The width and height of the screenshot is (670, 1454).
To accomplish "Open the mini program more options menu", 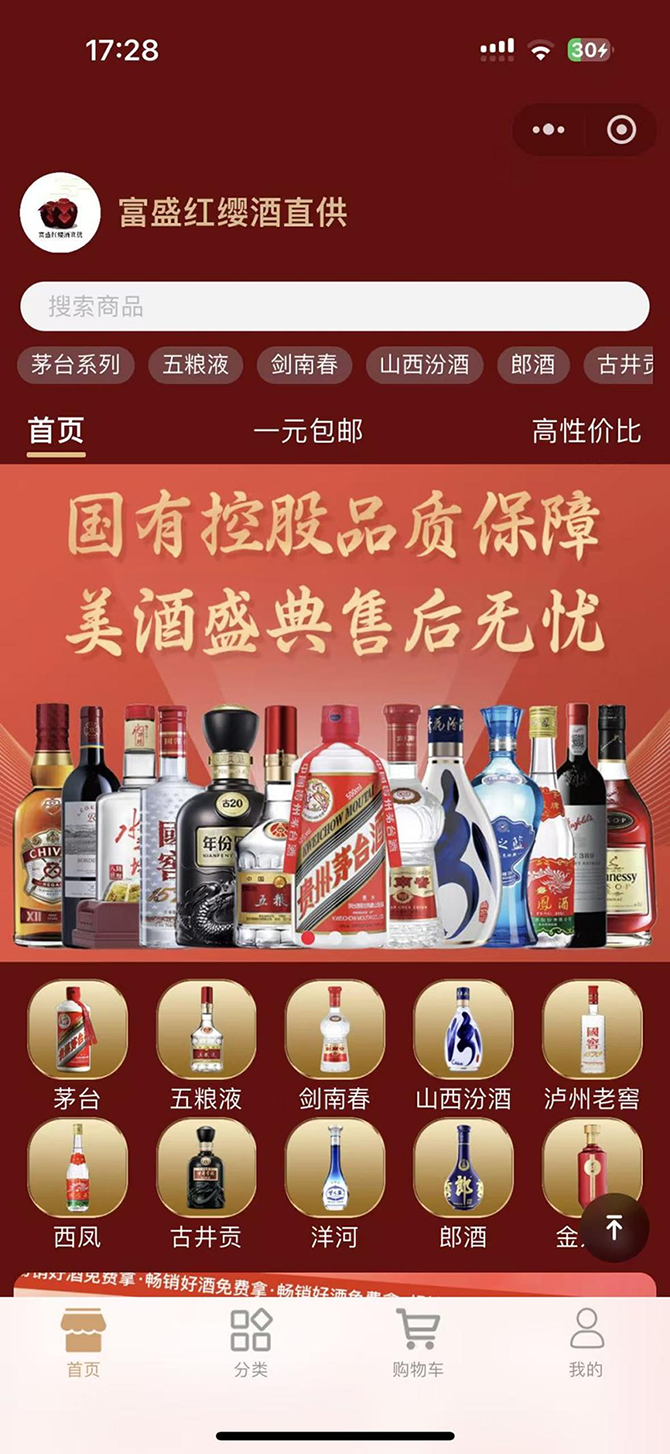I will [x=548, y=130].
